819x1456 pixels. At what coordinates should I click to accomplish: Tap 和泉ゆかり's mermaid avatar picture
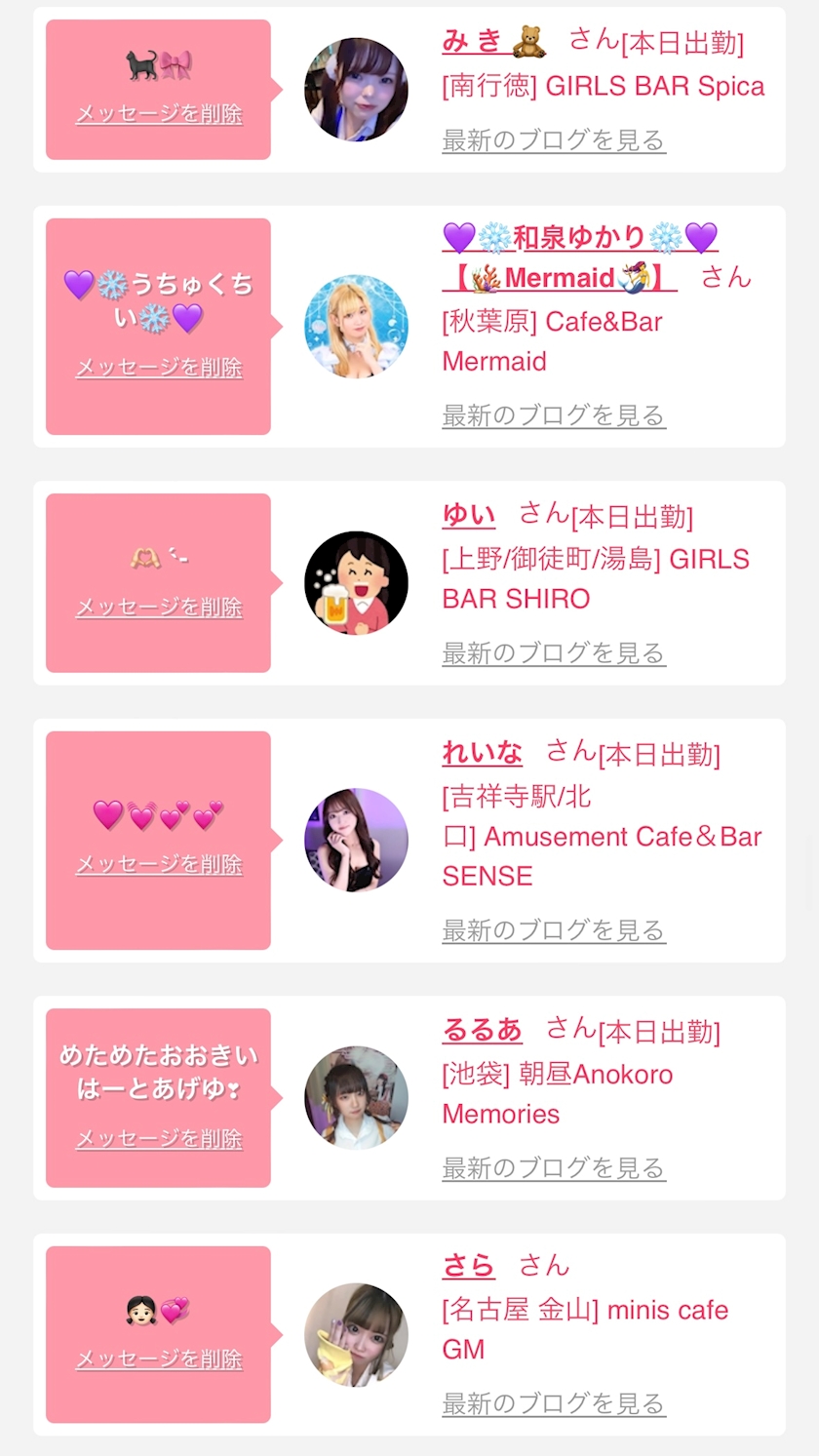pos(356,327)
